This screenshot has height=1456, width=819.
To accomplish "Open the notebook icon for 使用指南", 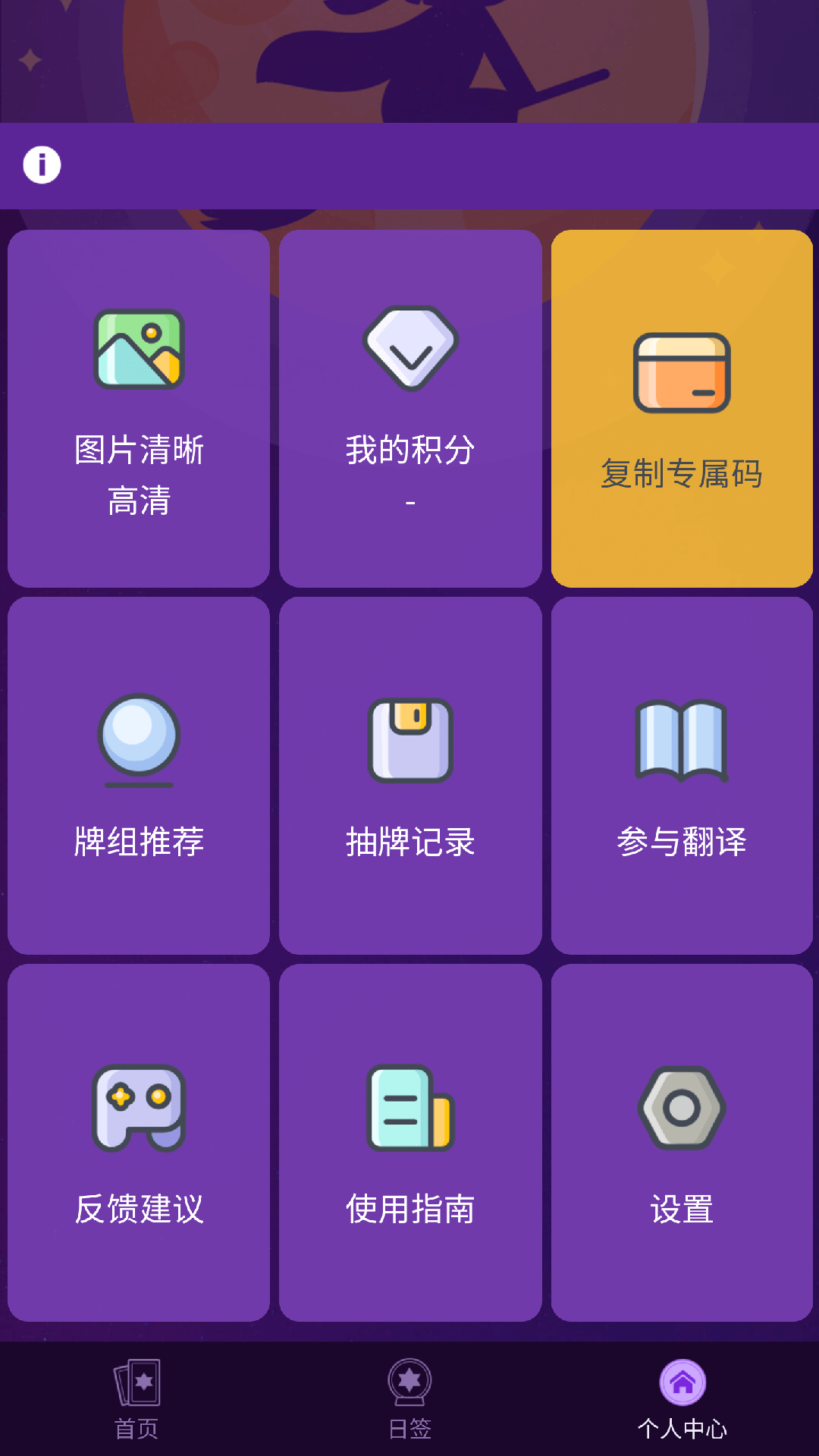I will tap(409, 1107).
